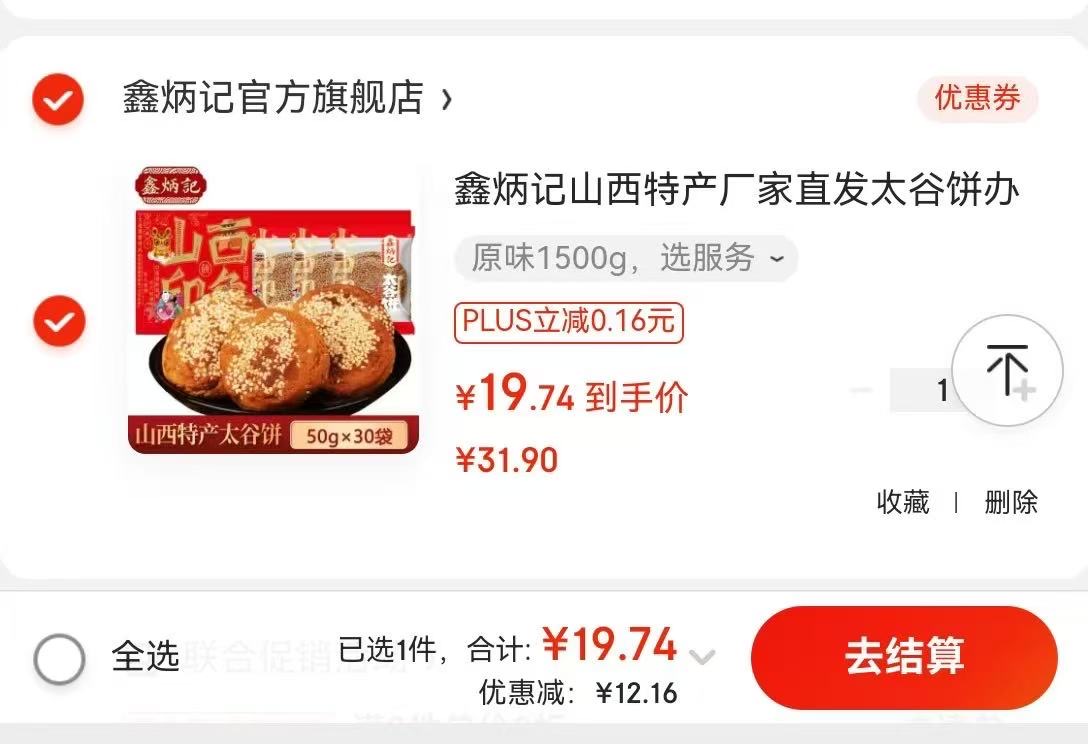1088x744 pixels.
Task: Proceed to checkout with 去结算
Action: [903, 657]
